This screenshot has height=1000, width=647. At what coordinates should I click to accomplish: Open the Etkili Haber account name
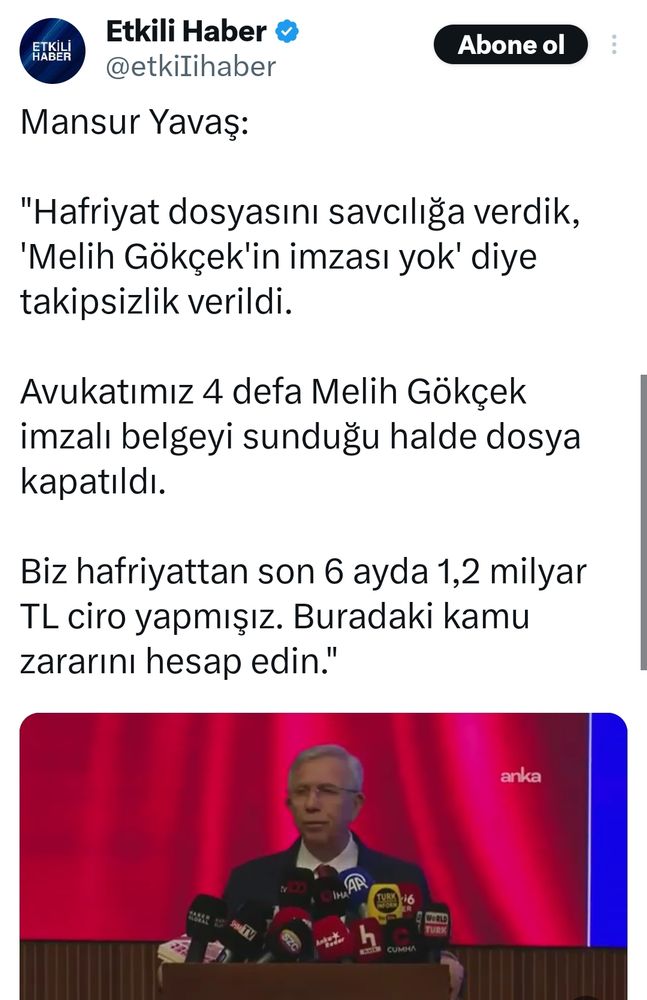186,31
